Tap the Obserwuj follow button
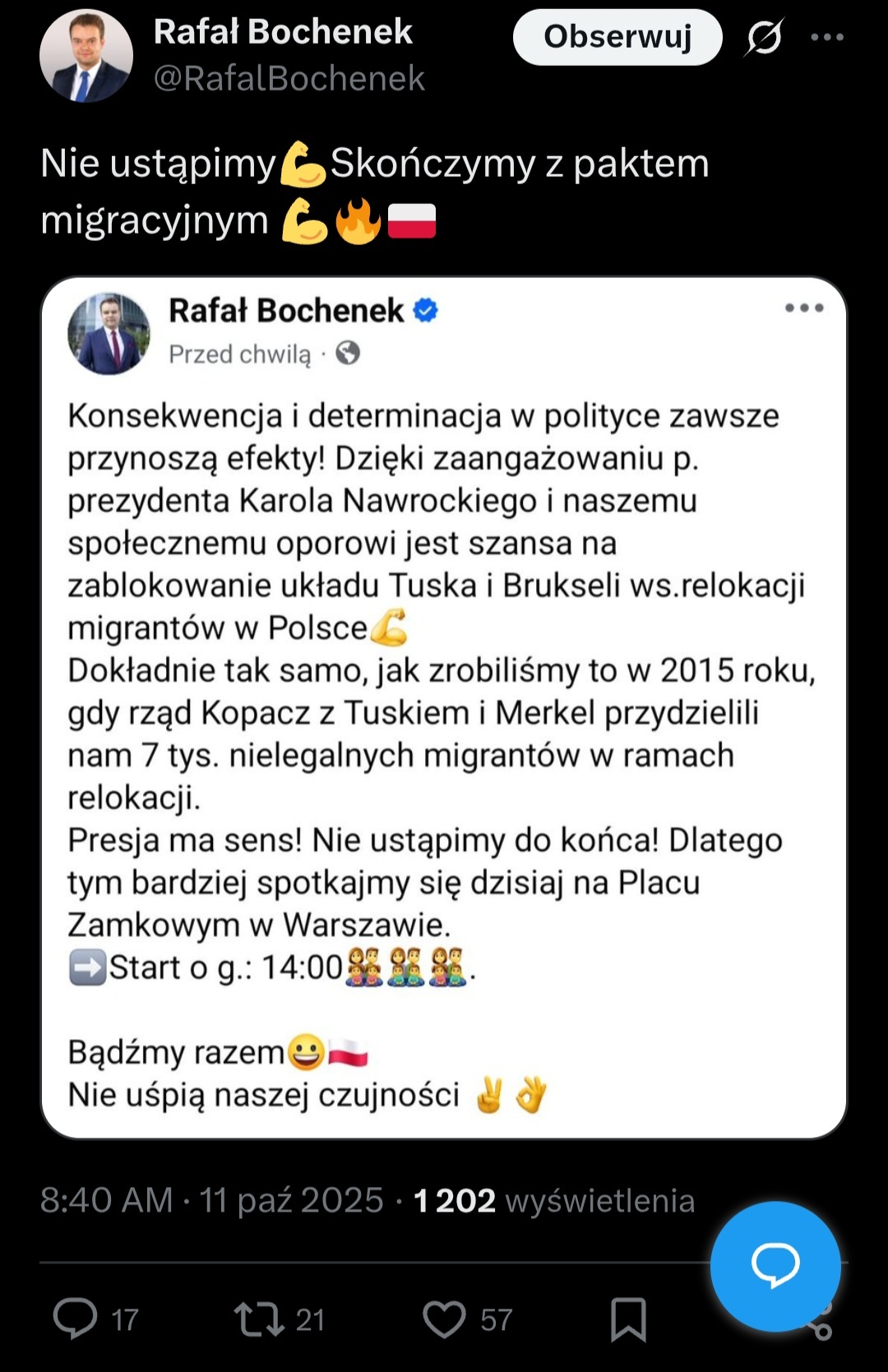Image resolution: width=888 pixels, height=1372 pixels. click(617, 37)
